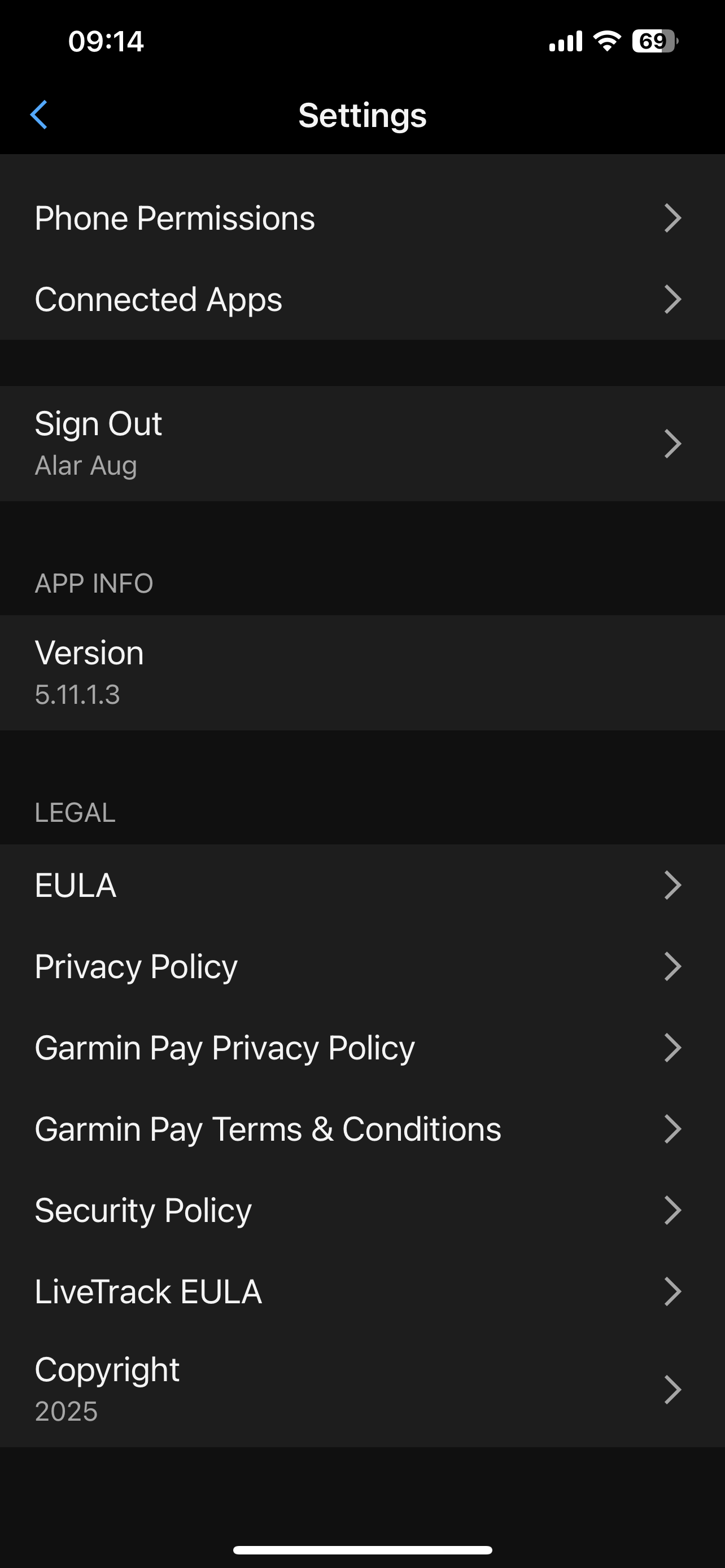725x1568 pixels.
Task: Open Connected Apps
Action: coord(362,300)
